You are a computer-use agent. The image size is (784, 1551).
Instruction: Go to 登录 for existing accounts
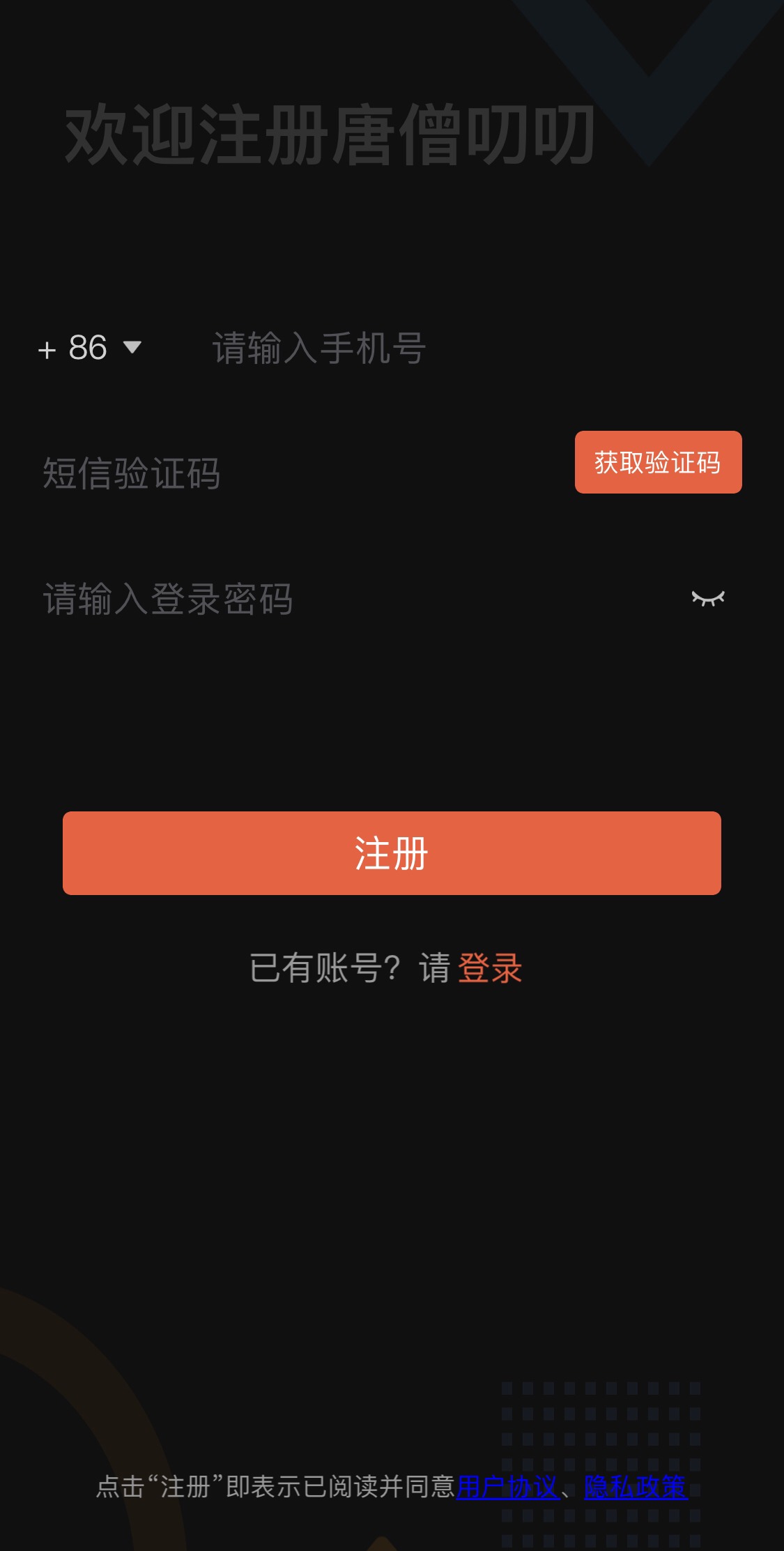490,968
